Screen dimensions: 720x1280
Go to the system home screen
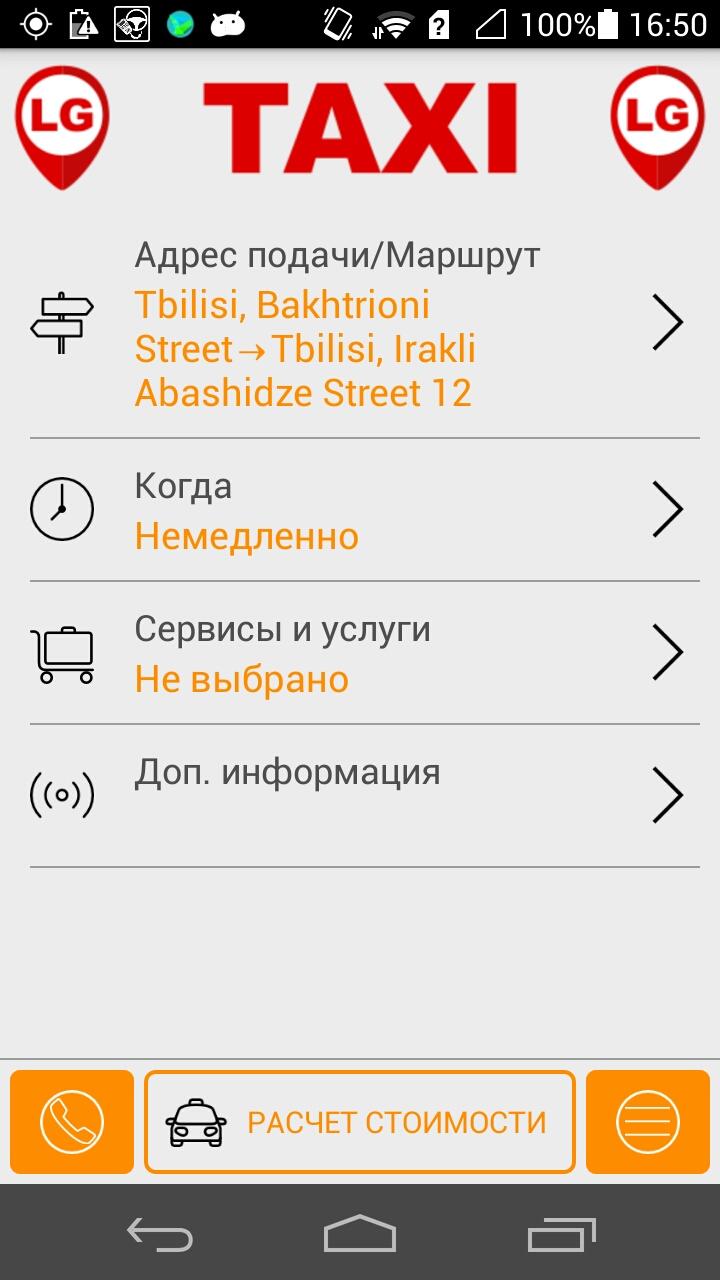tap(360, 1235)
